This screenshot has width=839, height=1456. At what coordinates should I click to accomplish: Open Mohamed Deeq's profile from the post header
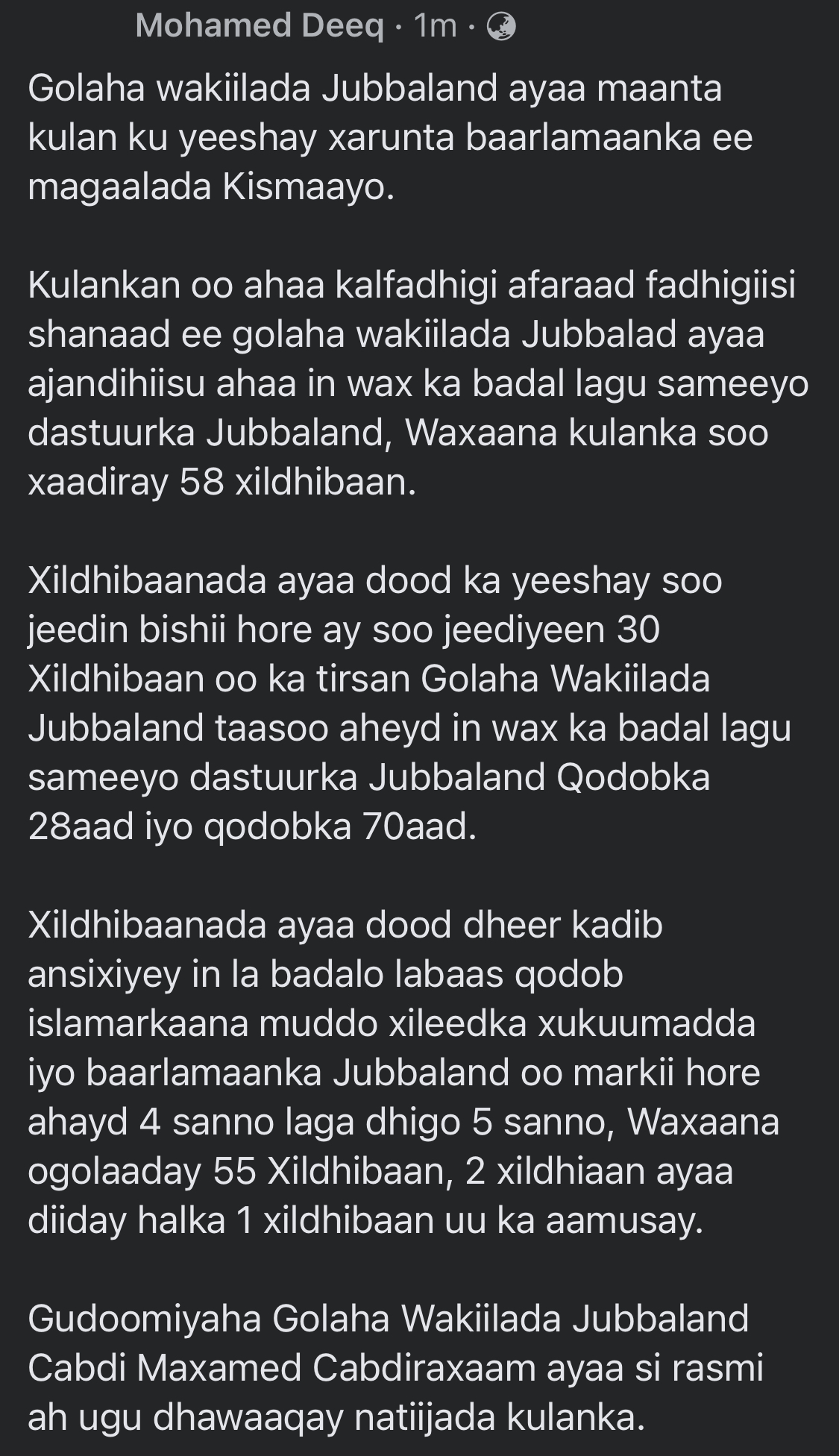[260, 27]
